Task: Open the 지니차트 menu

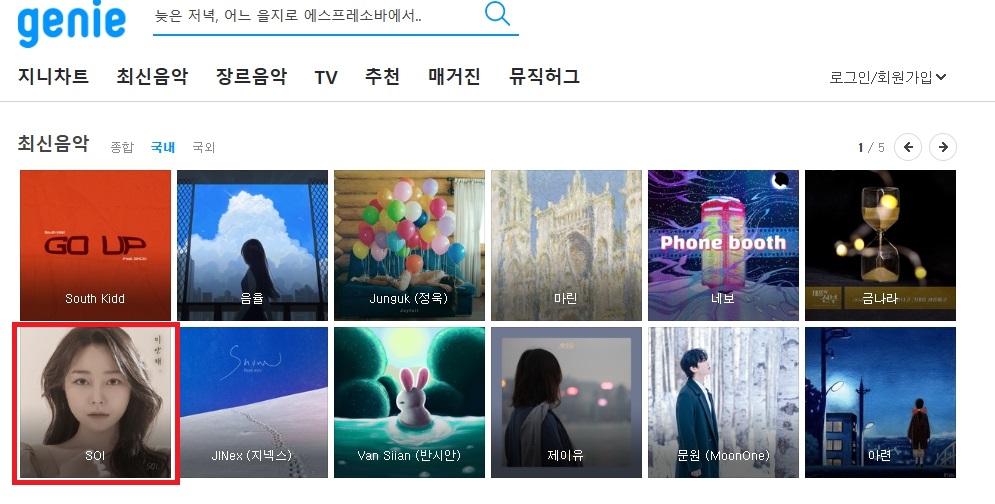Action: (53, 77)
